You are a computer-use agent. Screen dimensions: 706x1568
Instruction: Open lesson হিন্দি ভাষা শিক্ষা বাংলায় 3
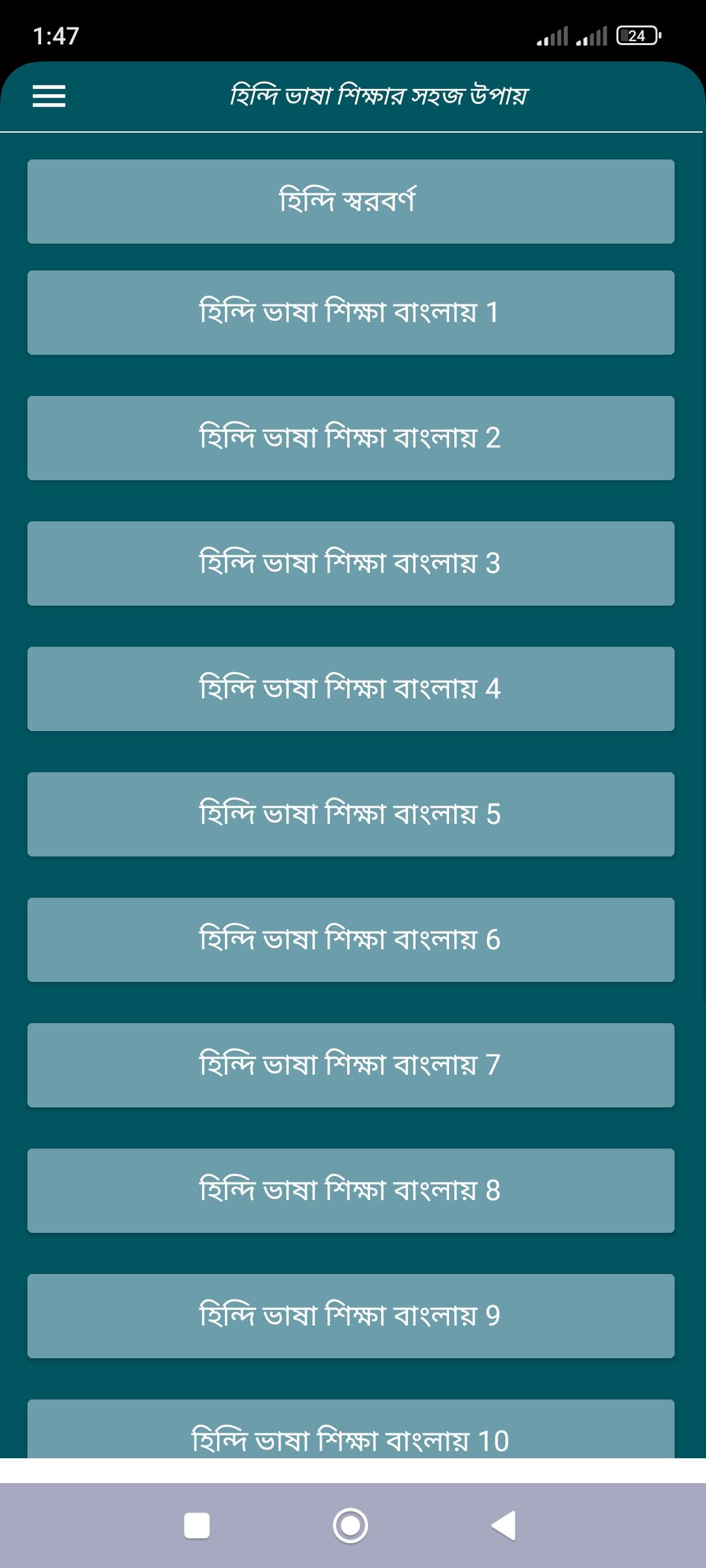351,563
